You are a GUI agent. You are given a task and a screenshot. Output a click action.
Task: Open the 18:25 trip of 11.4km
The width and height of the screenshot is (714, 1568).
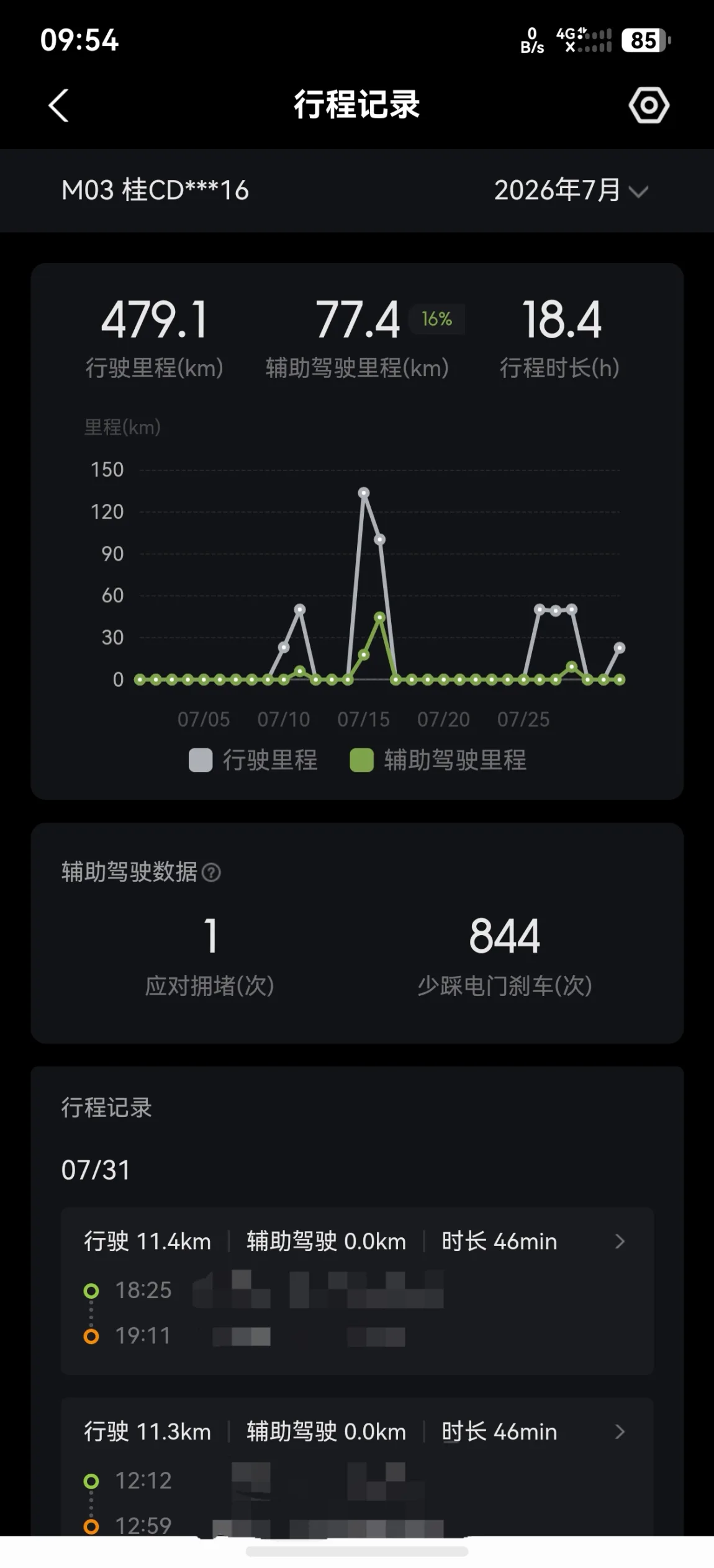coord(357,1291)
